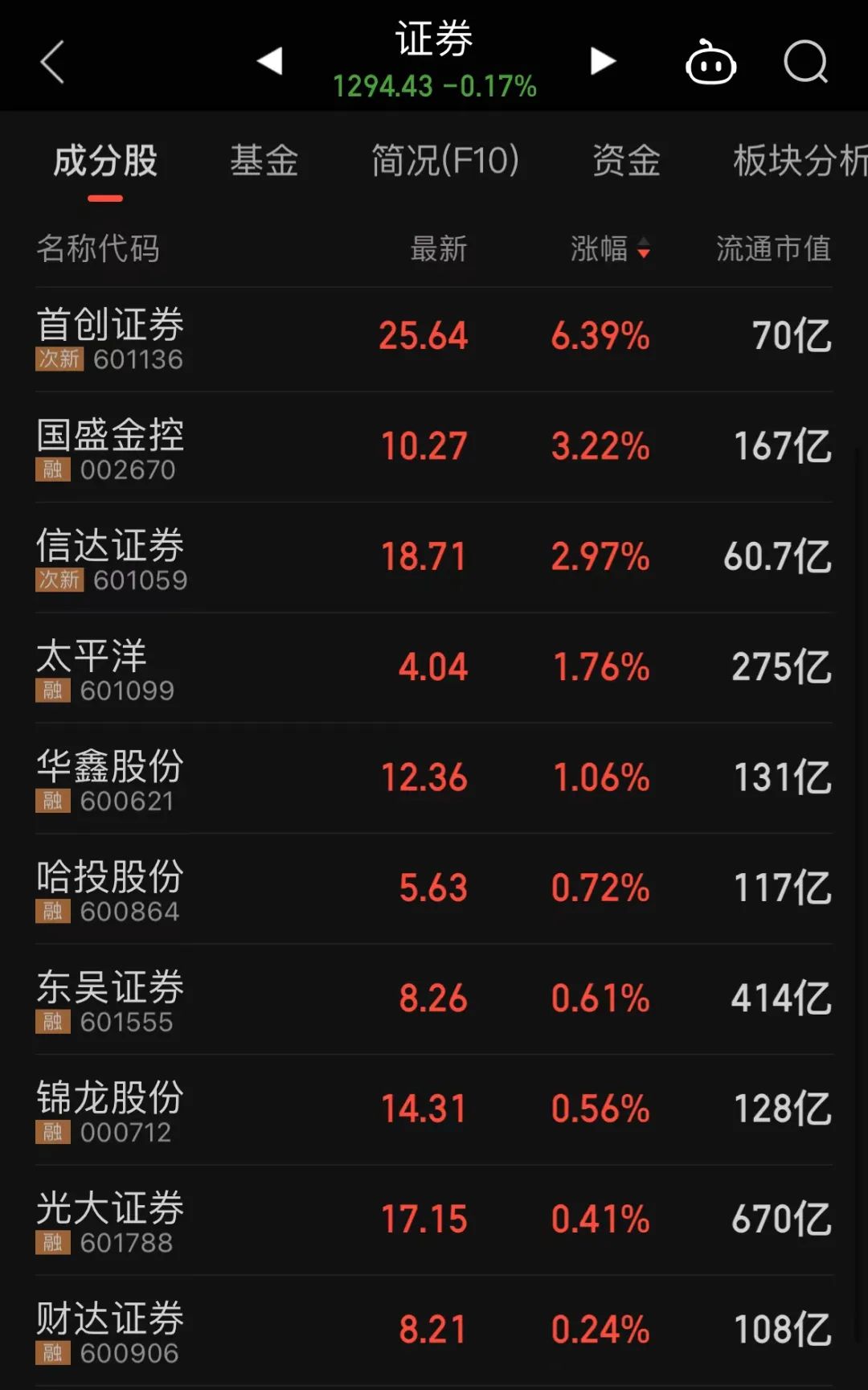Switch to the previous sector with left triangle

[x=270, y=61]
